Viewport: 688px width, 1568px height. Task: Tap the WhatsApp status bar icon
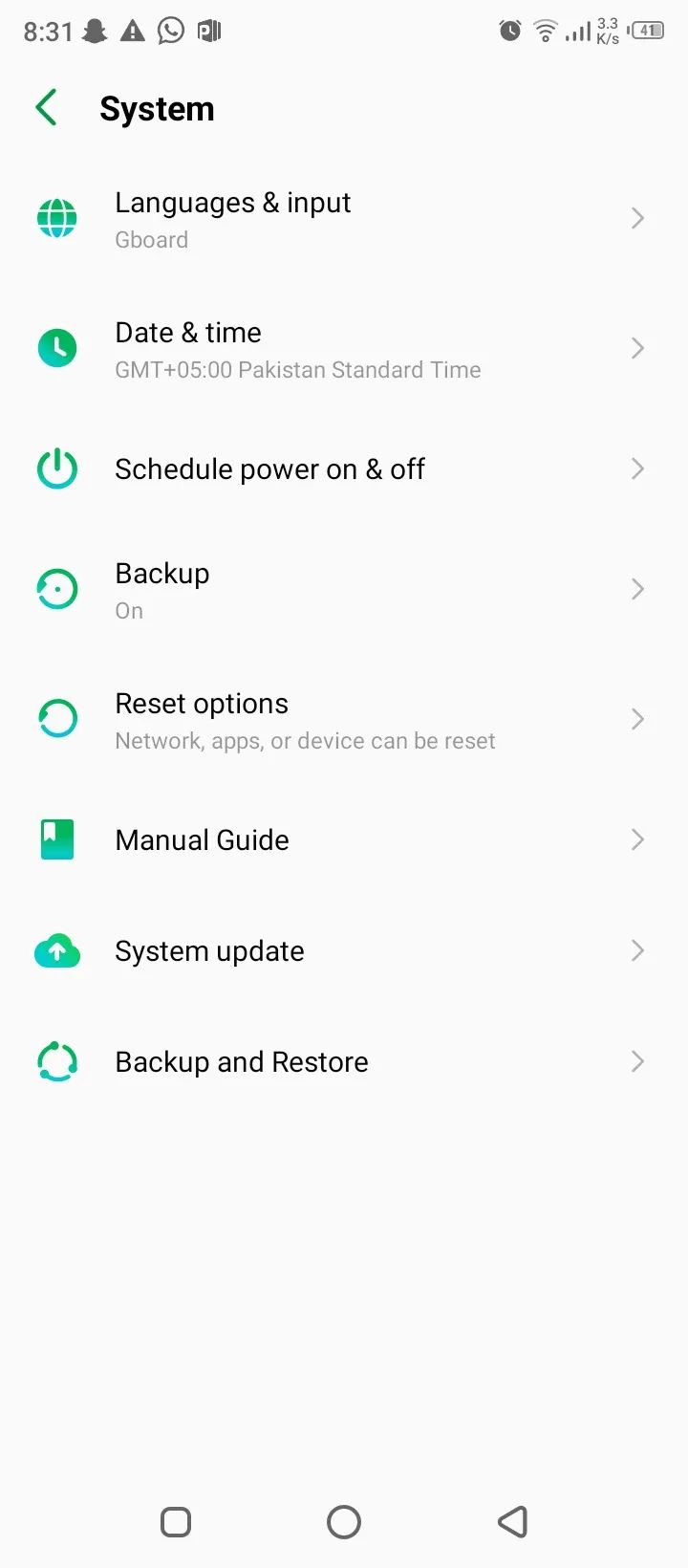pos(170,31)
